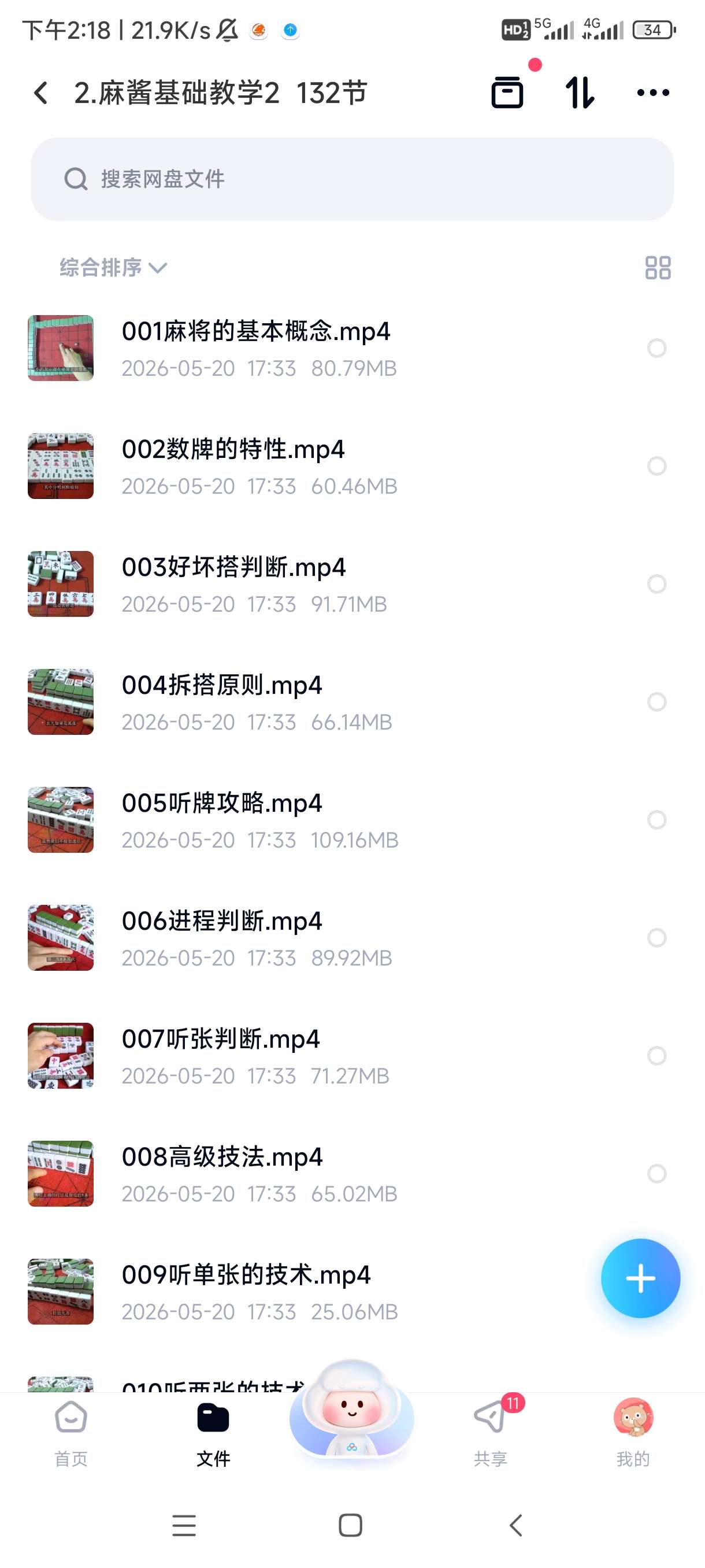
Task: Open the three-dot overflow menu
Action: [652, 93]
